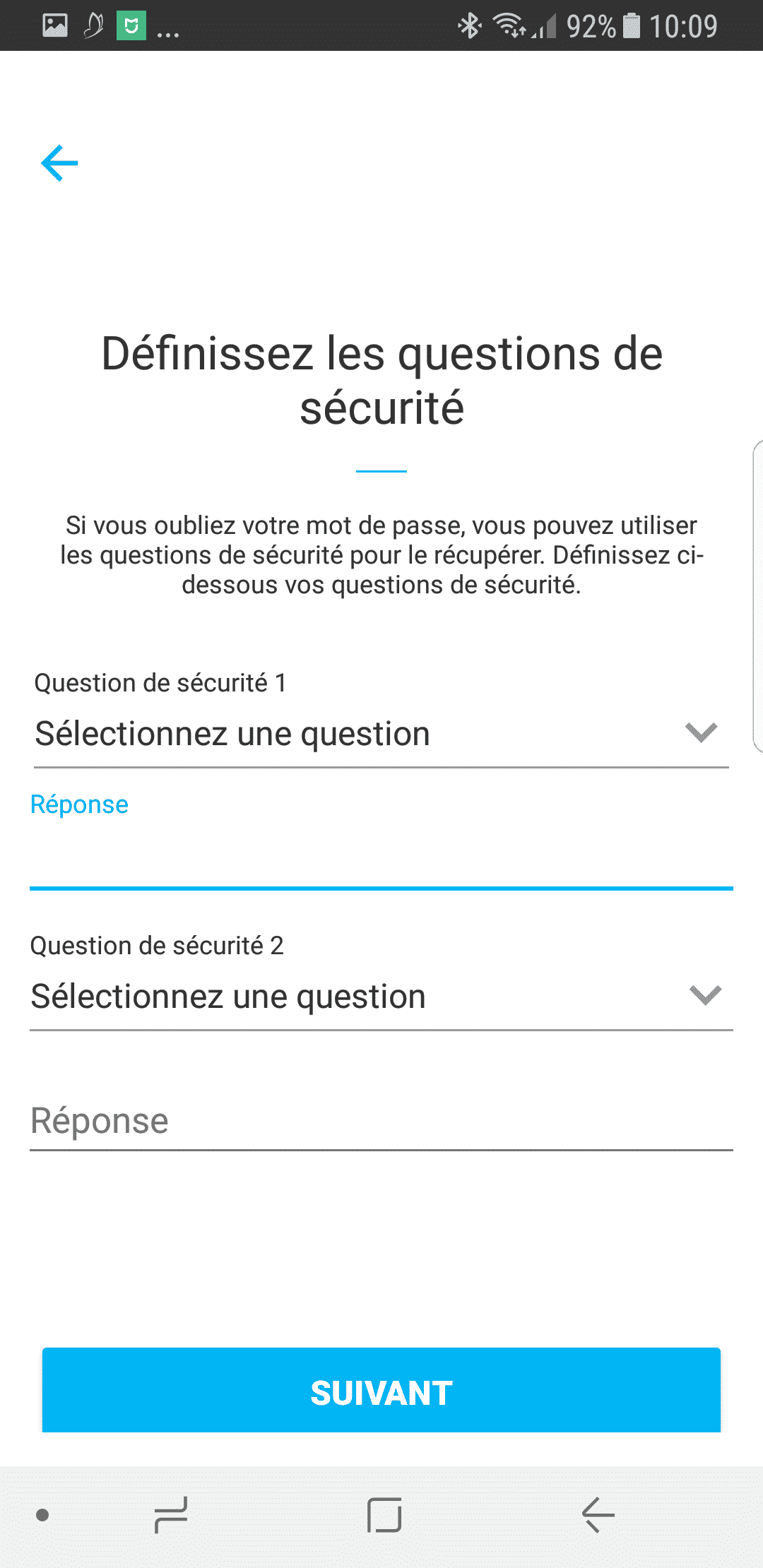
Task: Expand the Question de sécurité 2 dropdown
Action: pyautogui.click(x=381, y=997)
